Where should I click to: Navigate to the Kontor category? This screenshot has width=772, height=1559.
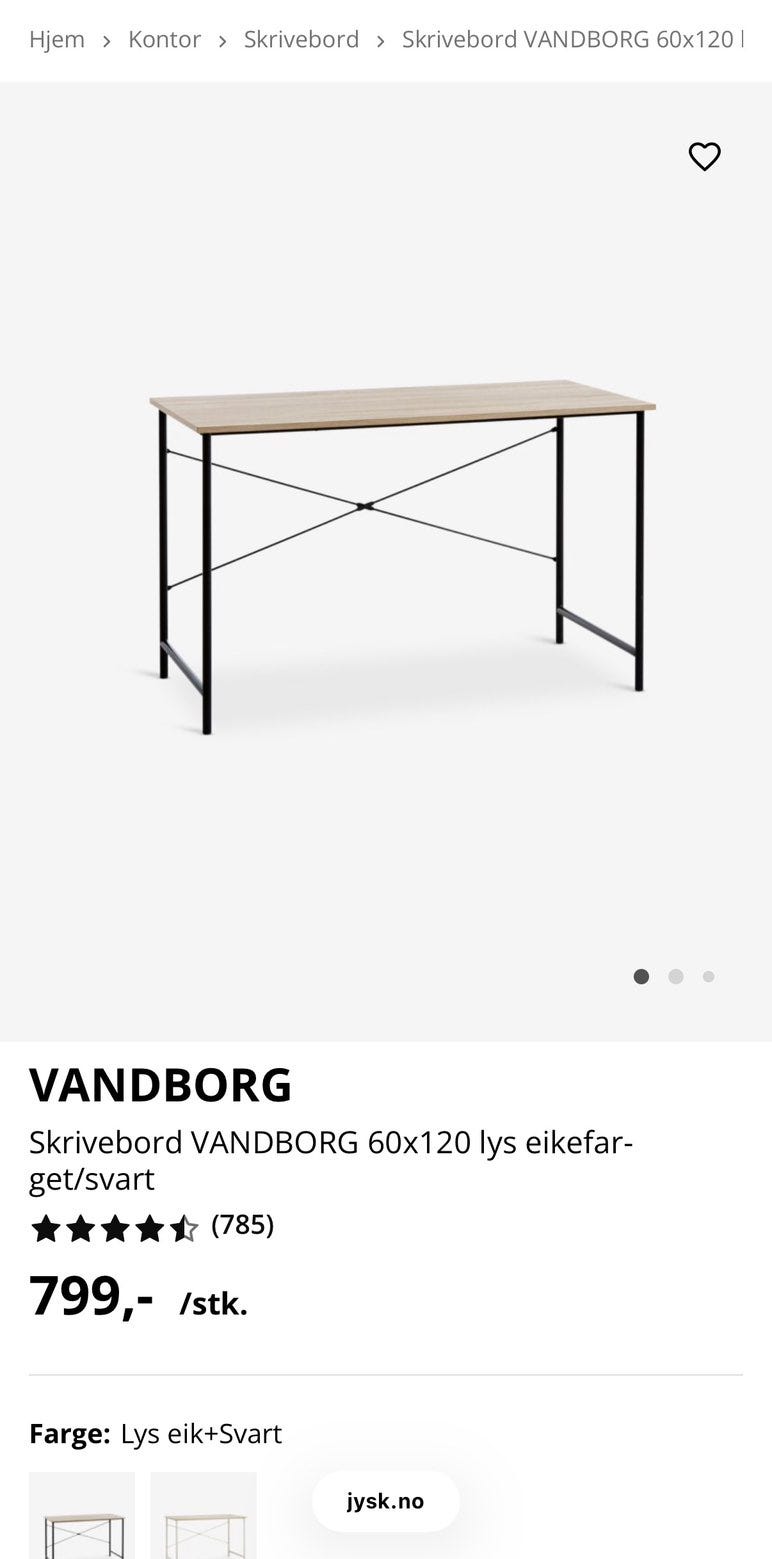[165, 39]
